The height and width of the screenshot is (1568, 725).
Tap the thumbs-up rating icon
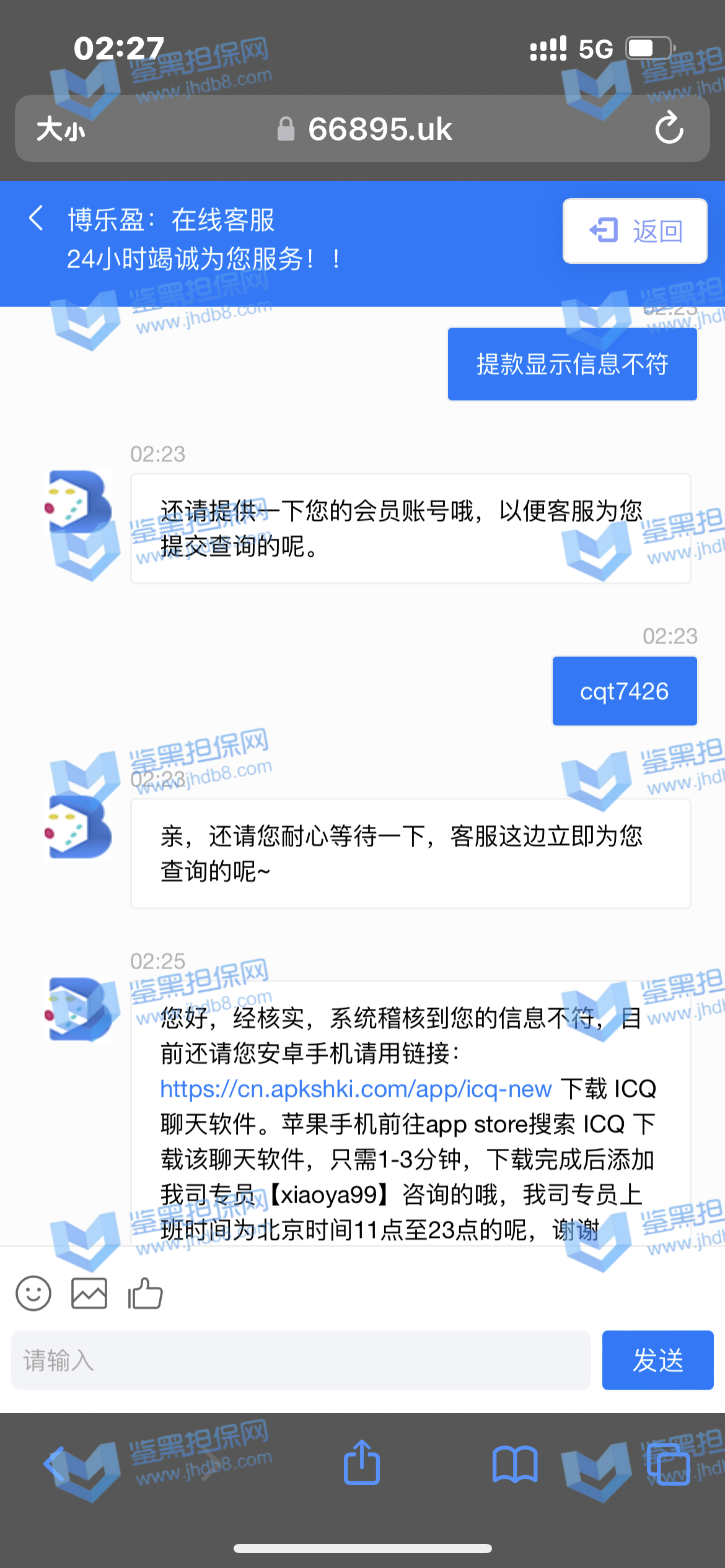145,1293
